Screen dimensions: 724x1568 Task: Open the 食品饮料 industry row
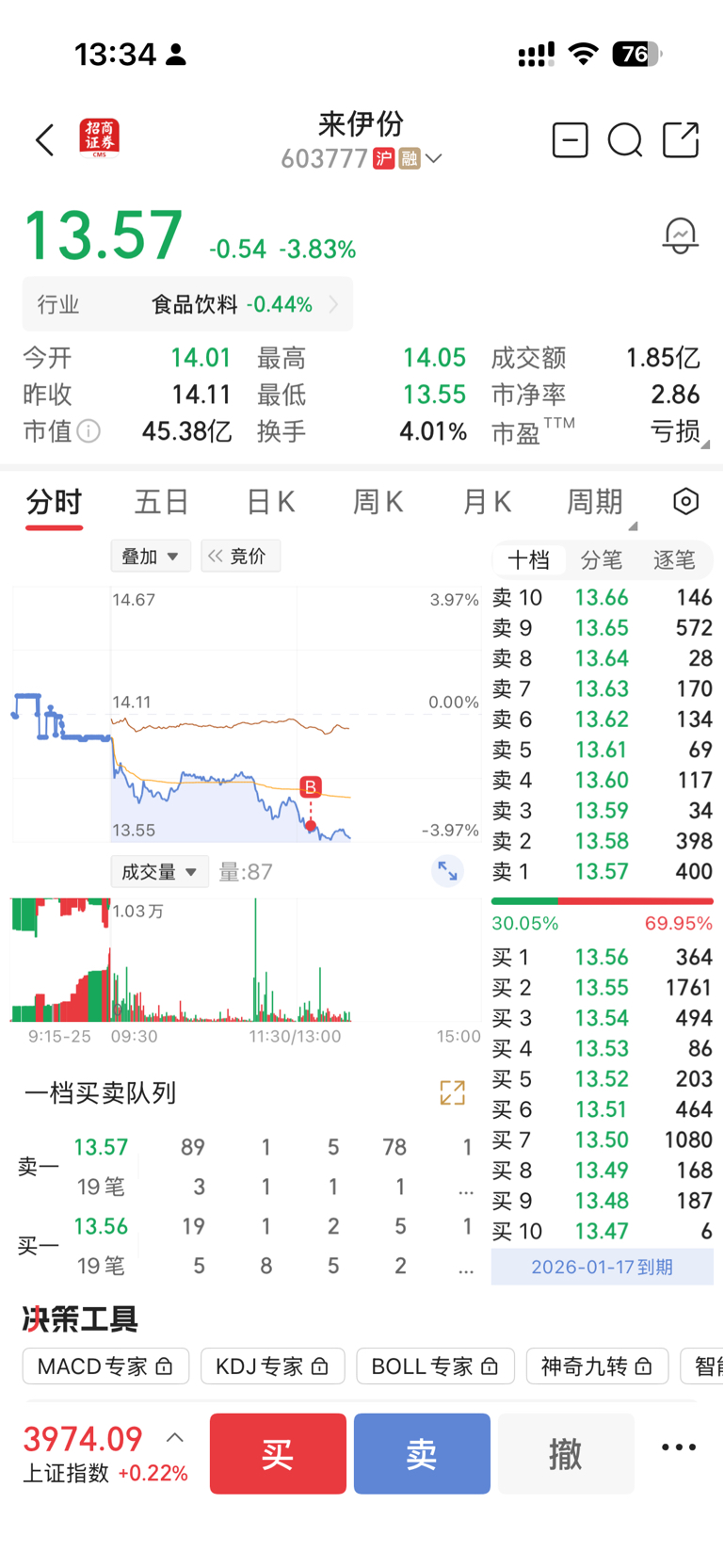coord(187,304)
